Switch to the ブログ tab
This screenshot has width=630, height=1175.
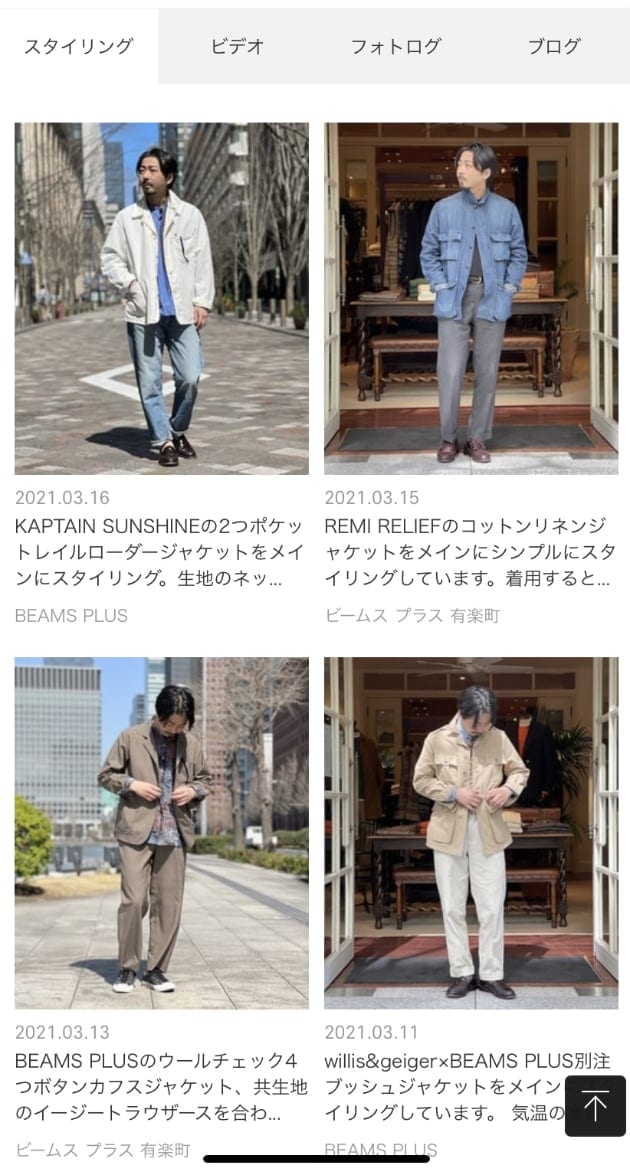553,46
